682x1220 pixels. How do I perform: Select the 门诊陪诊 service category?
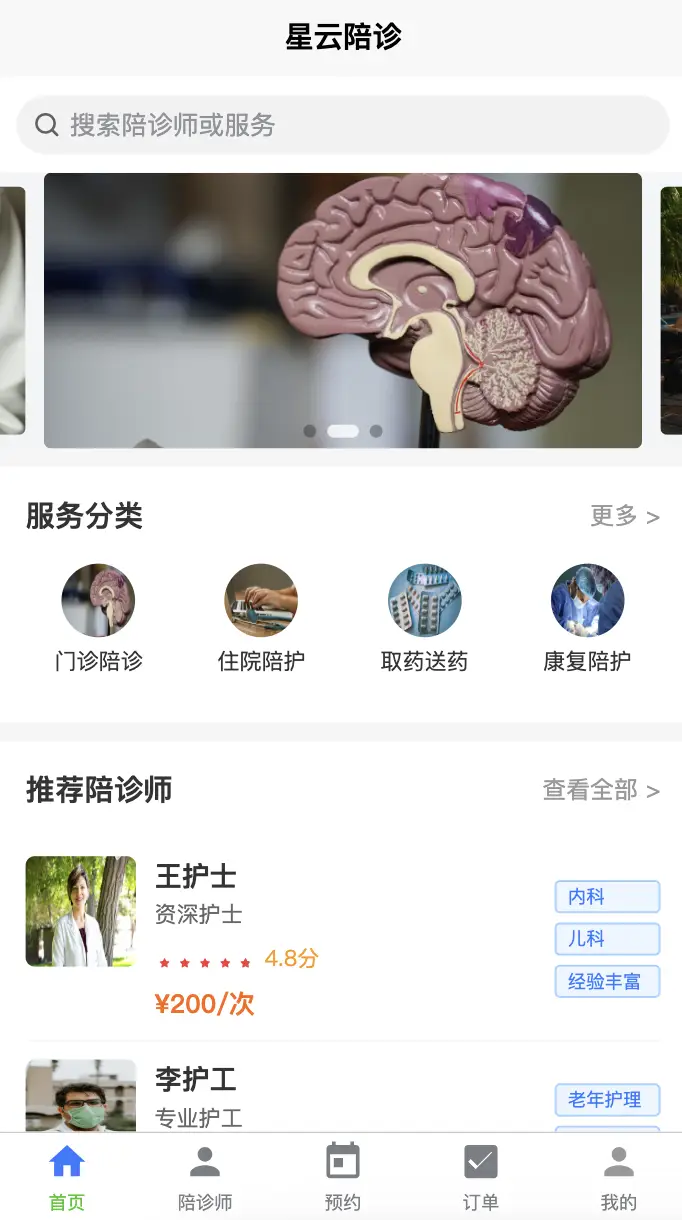98,617
